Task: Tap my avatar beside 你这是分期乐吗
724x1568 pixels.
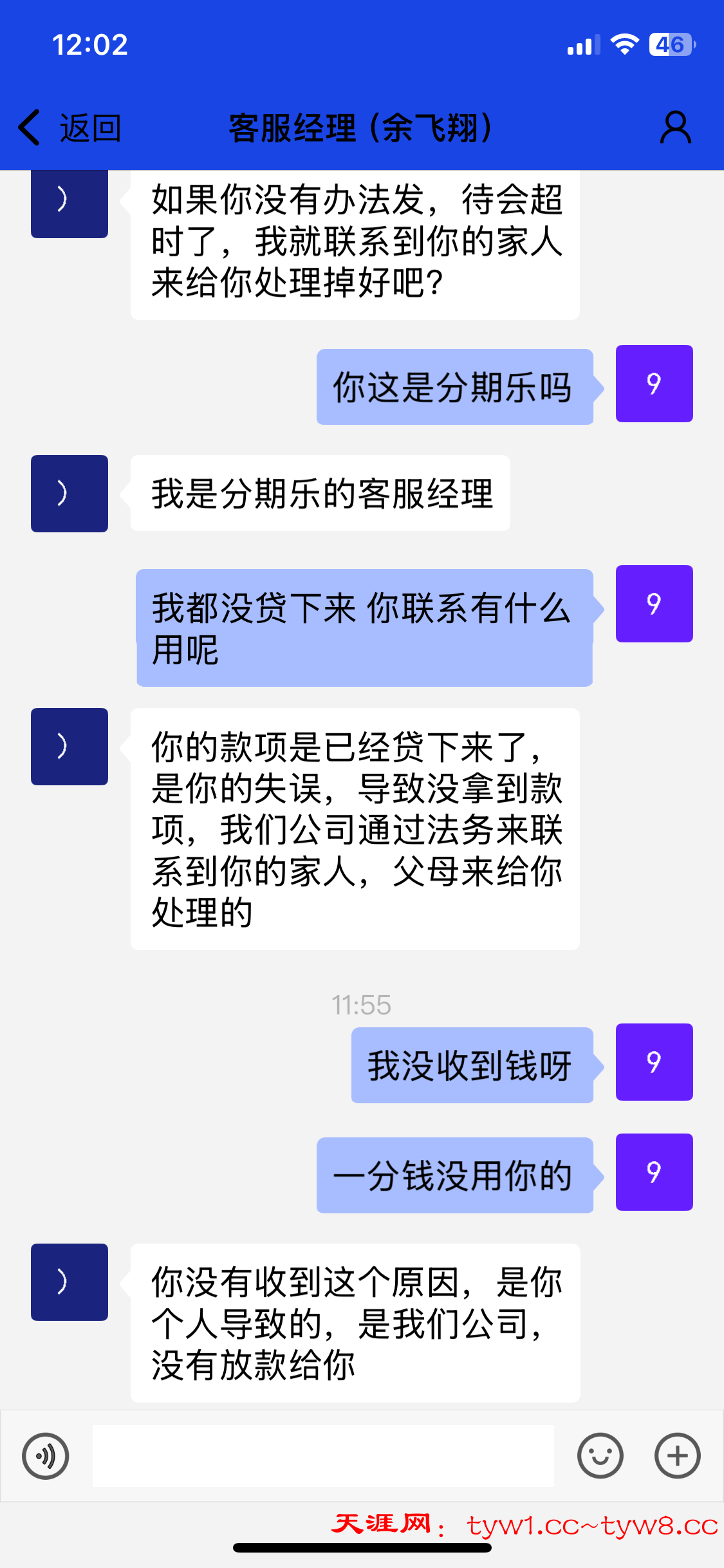Action: pyautogui.click(x=654, y=384)
